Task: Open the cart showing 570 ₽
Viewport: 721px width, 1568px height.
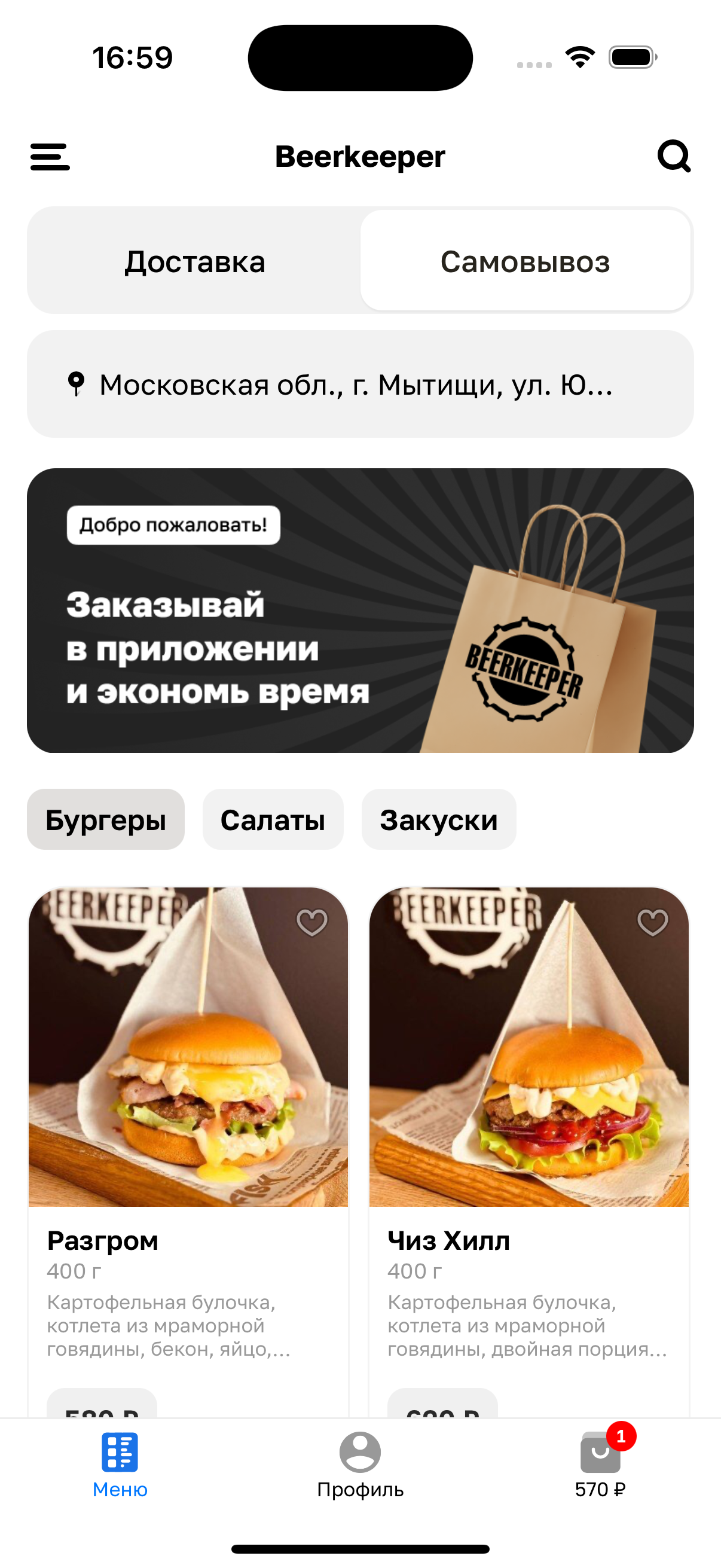Action: click(x=600, y=1465)
